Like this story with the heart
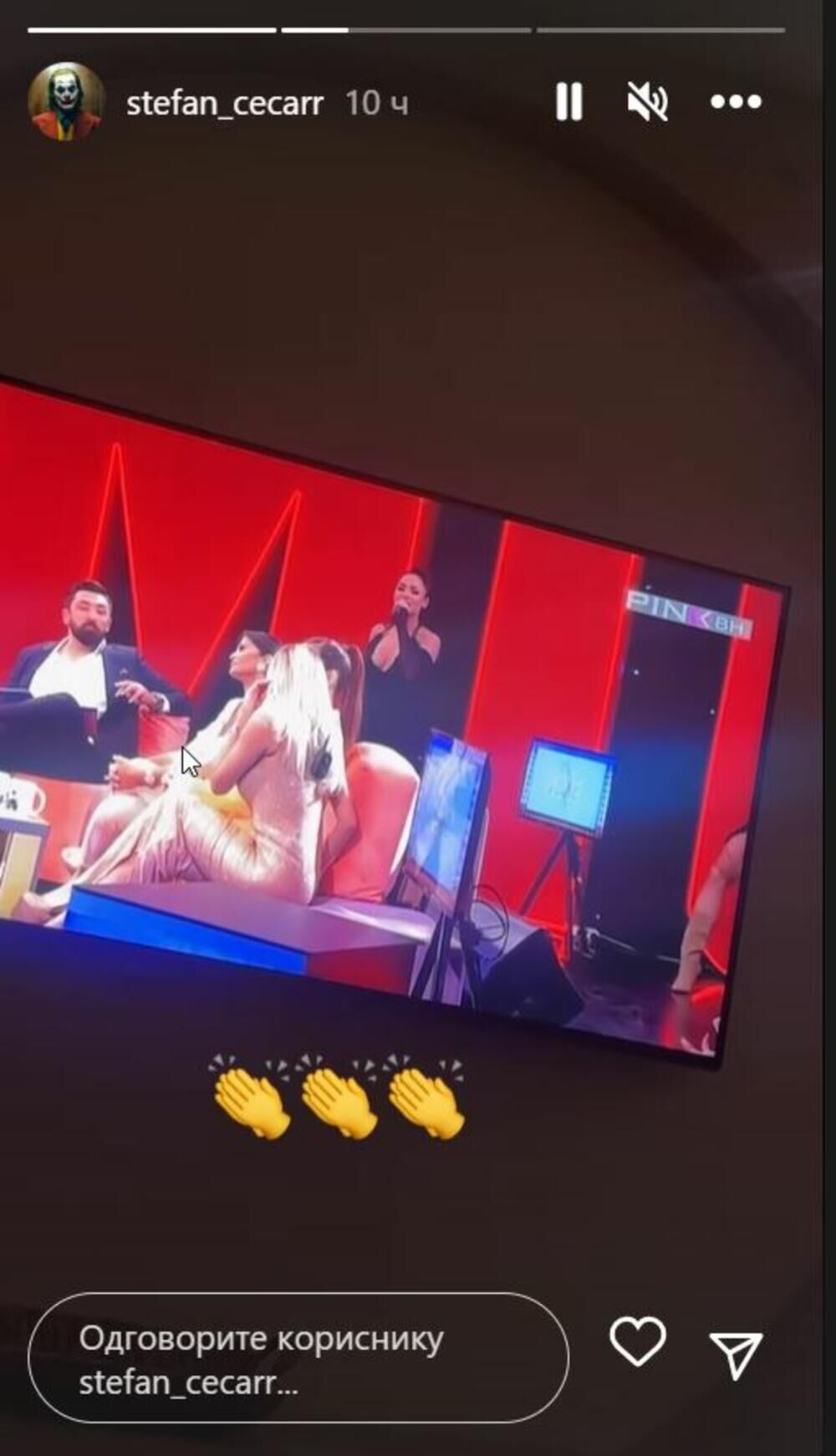 click(x=638, y=1341)
